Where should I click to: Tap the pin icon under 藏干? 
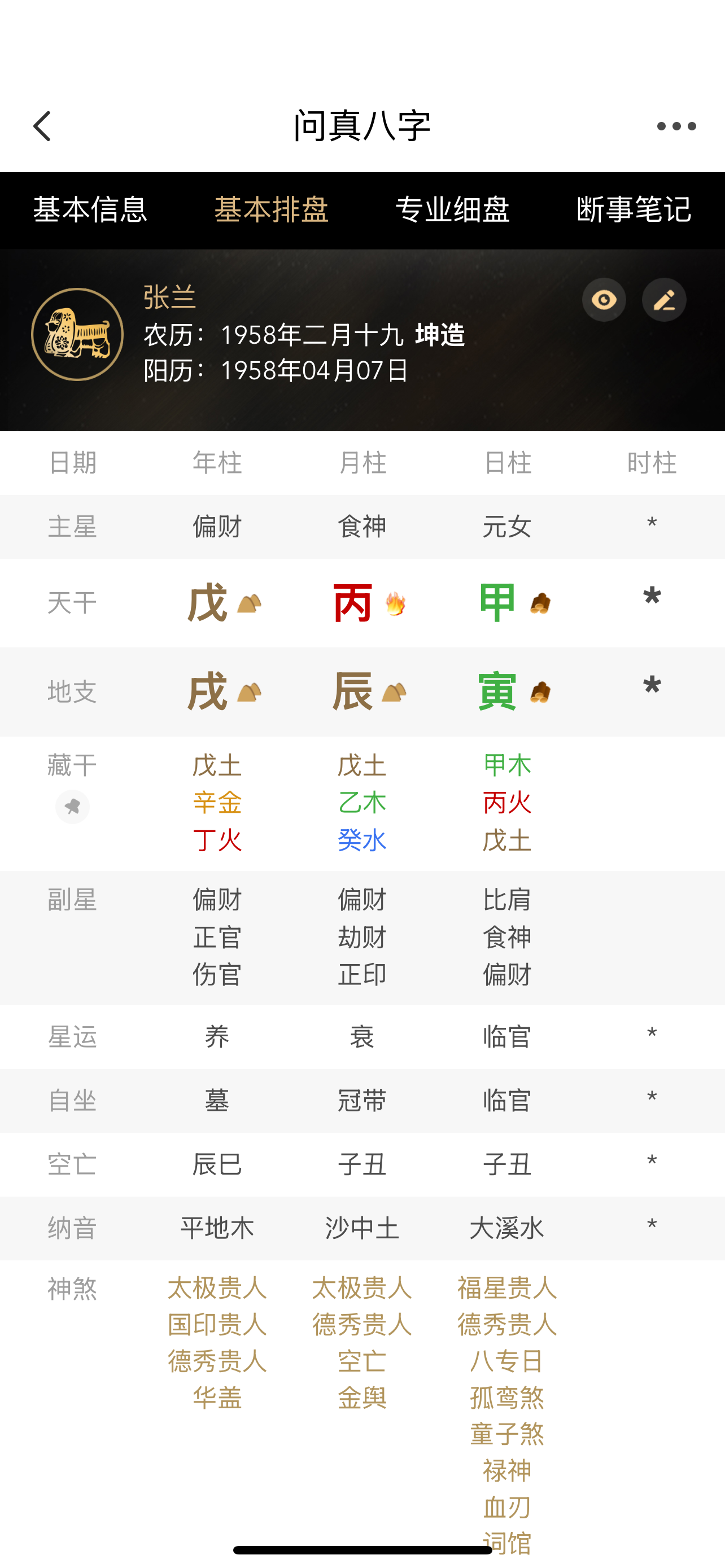point(72,807)
